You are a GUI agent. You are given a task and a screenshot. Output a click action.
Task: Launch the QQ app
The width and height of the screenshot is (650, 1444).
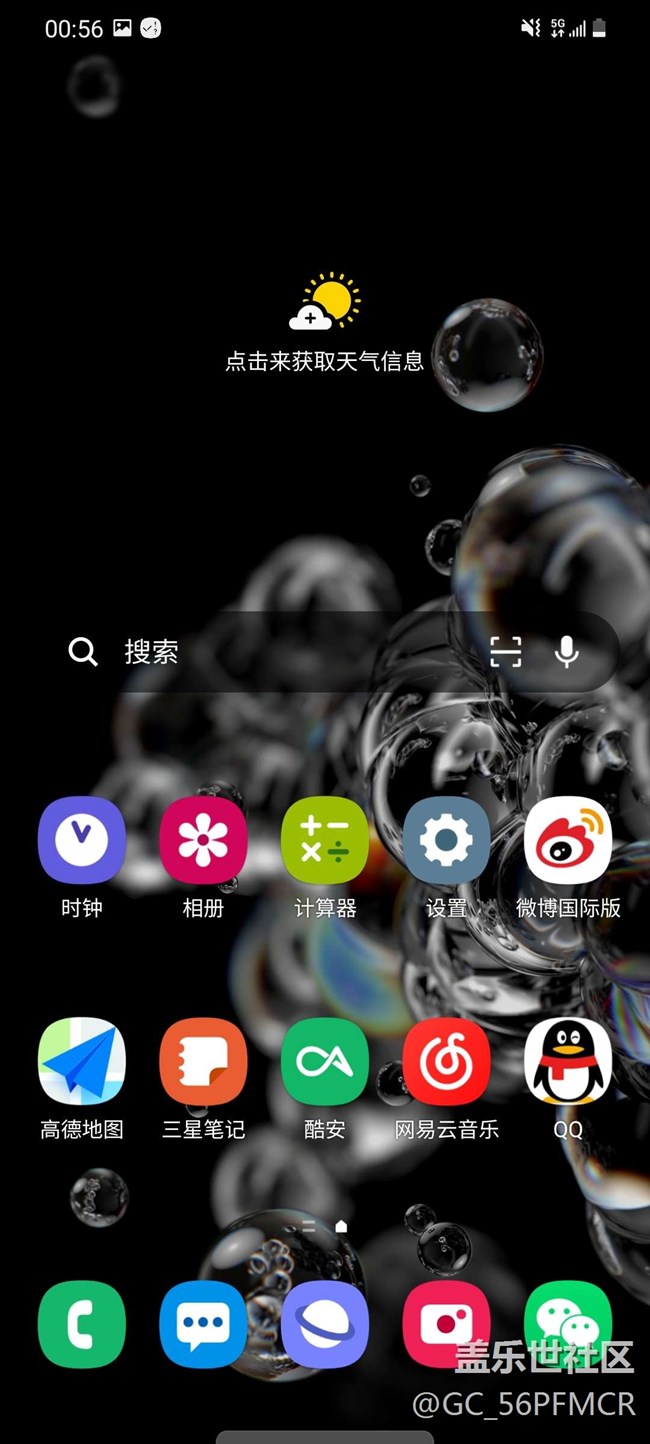point(568,1062)
